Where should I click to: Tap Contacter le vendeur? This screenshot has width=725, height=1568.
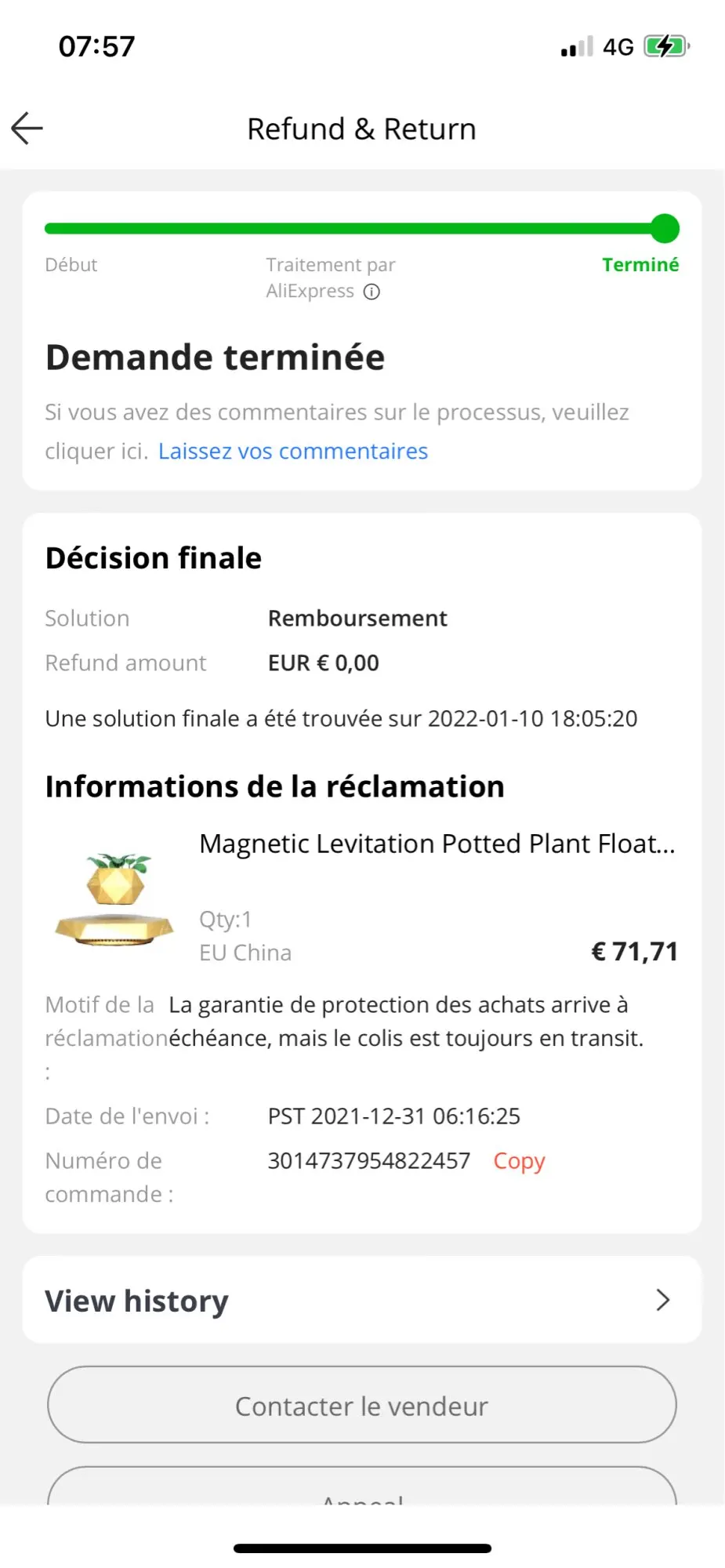[361, 1406]
